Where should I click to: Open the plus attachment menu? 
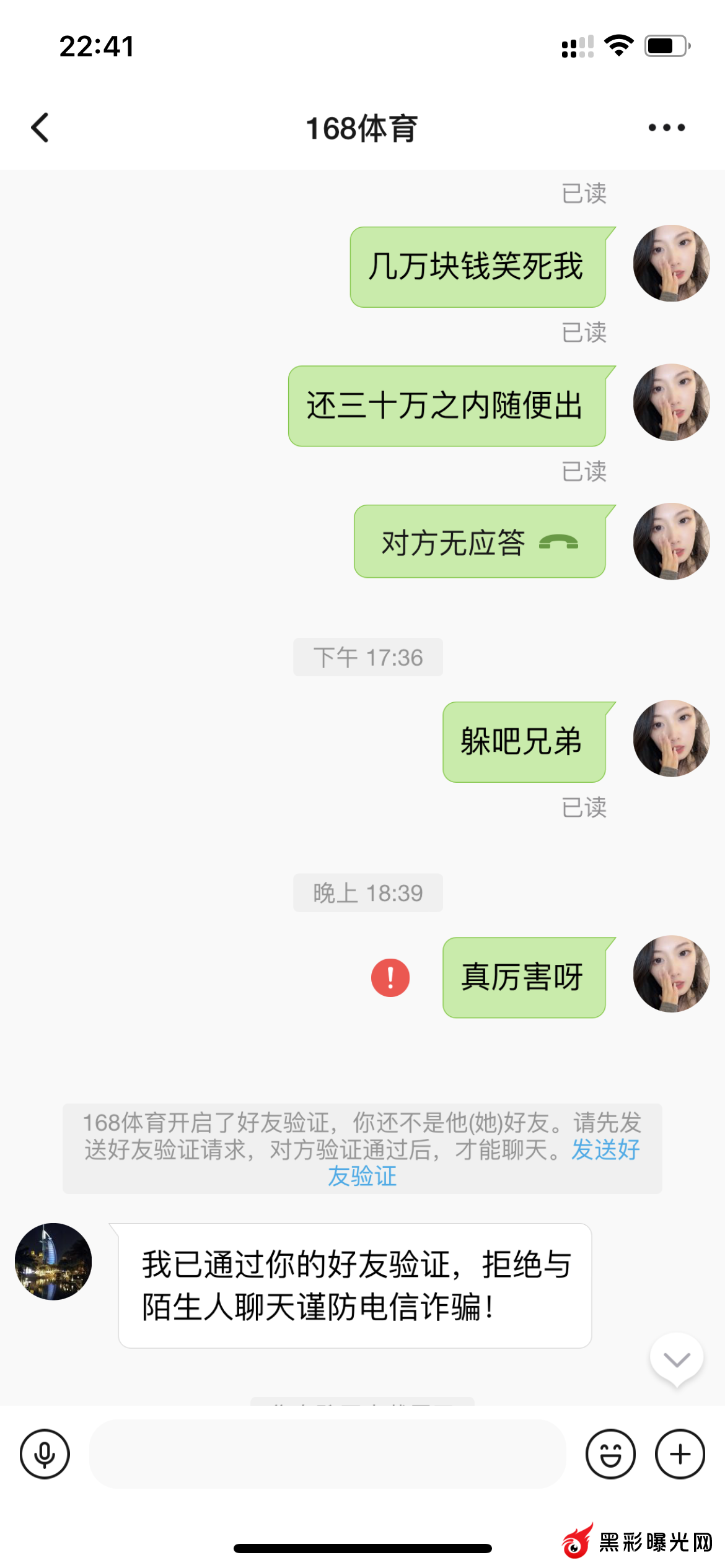[680, 1454]
